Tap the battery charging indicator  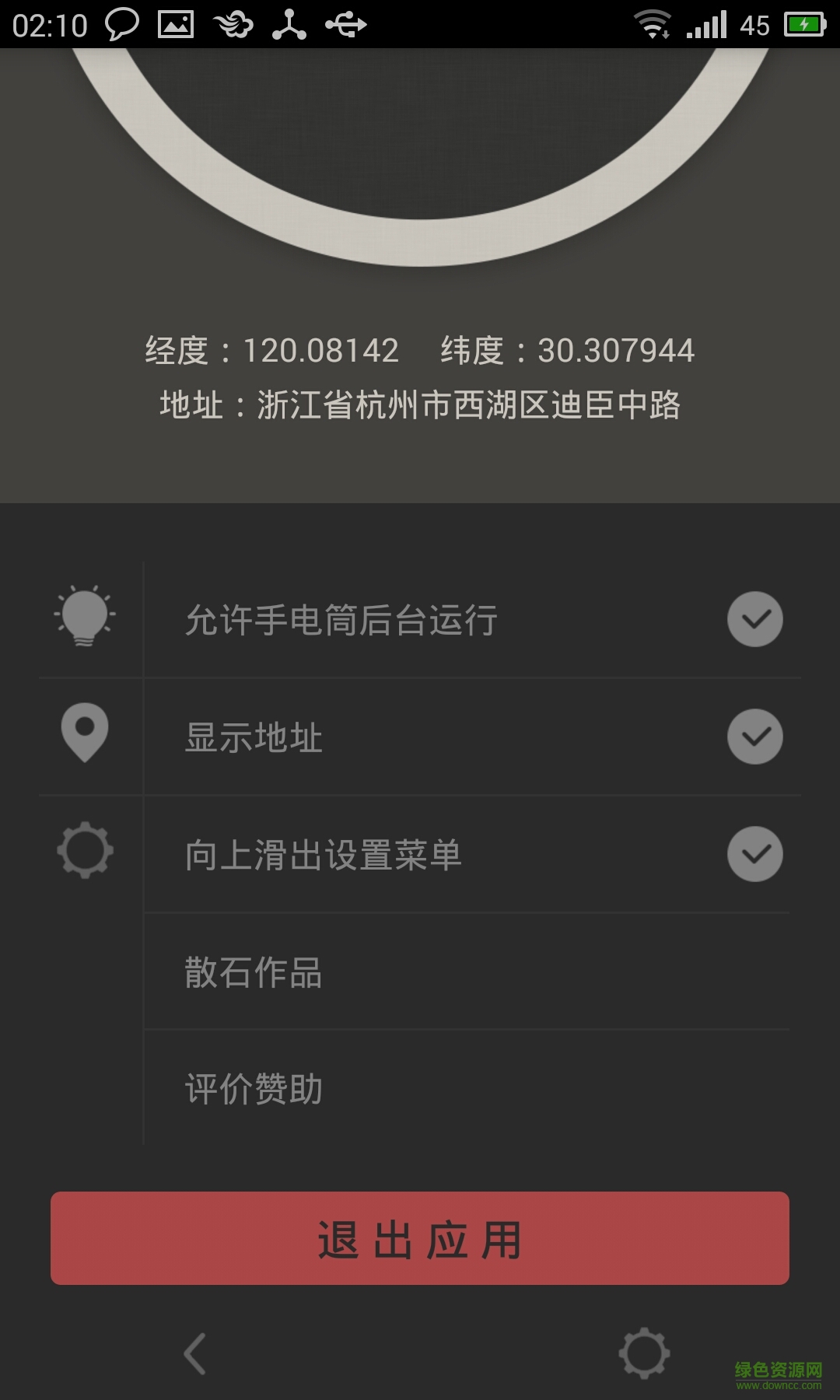[x=807, y=23]
